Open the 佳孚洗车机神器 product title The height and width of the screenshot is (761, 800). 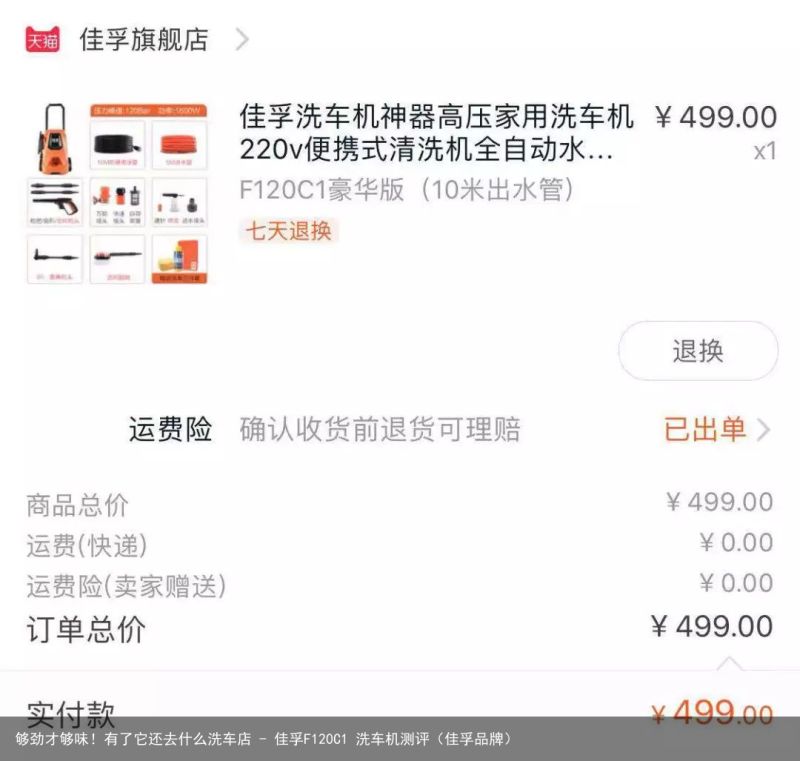click(435, 134)
